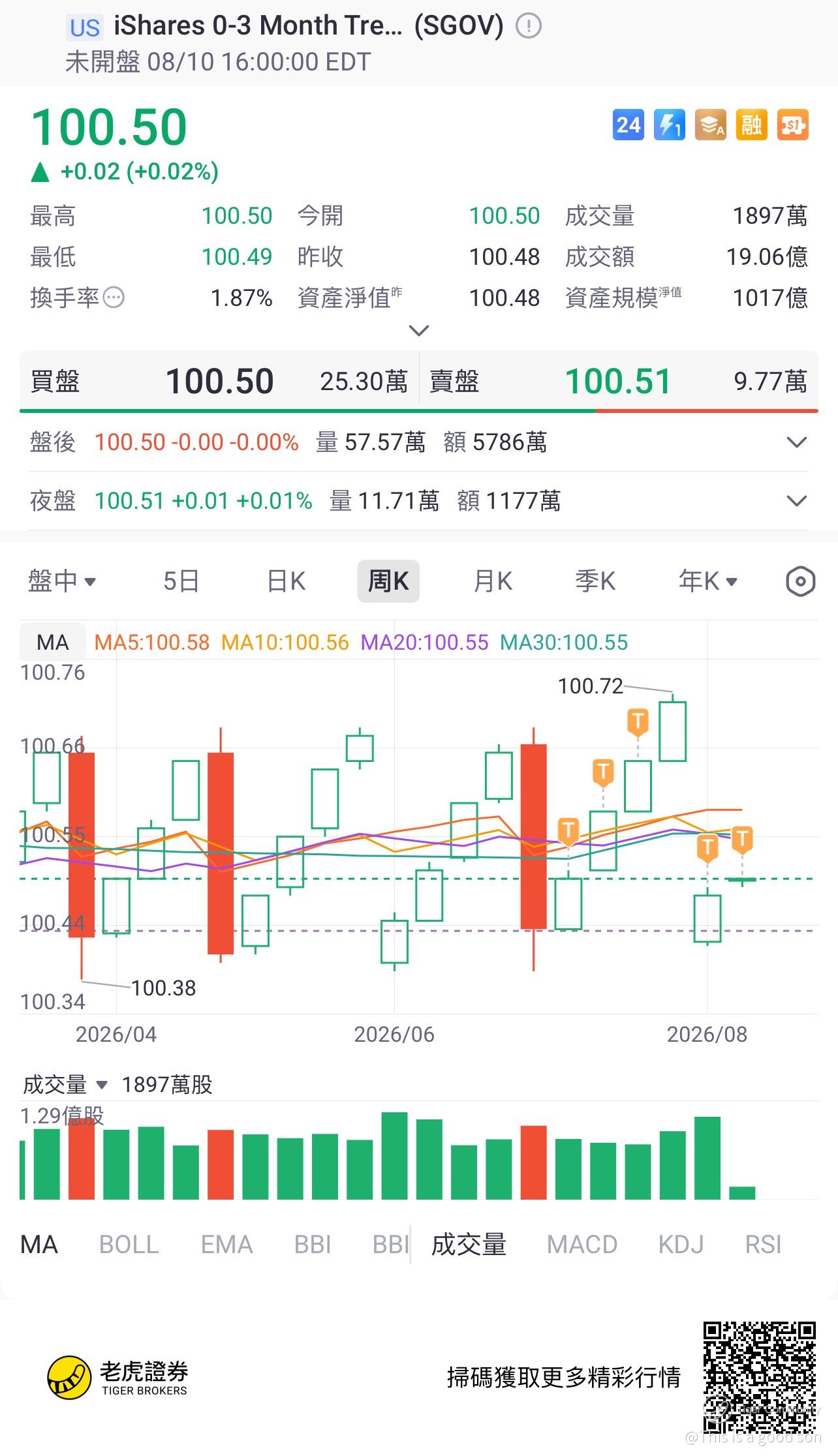Switch to the 5日 chart
Screen dimensions: 838x1456
tap(181, 581)
